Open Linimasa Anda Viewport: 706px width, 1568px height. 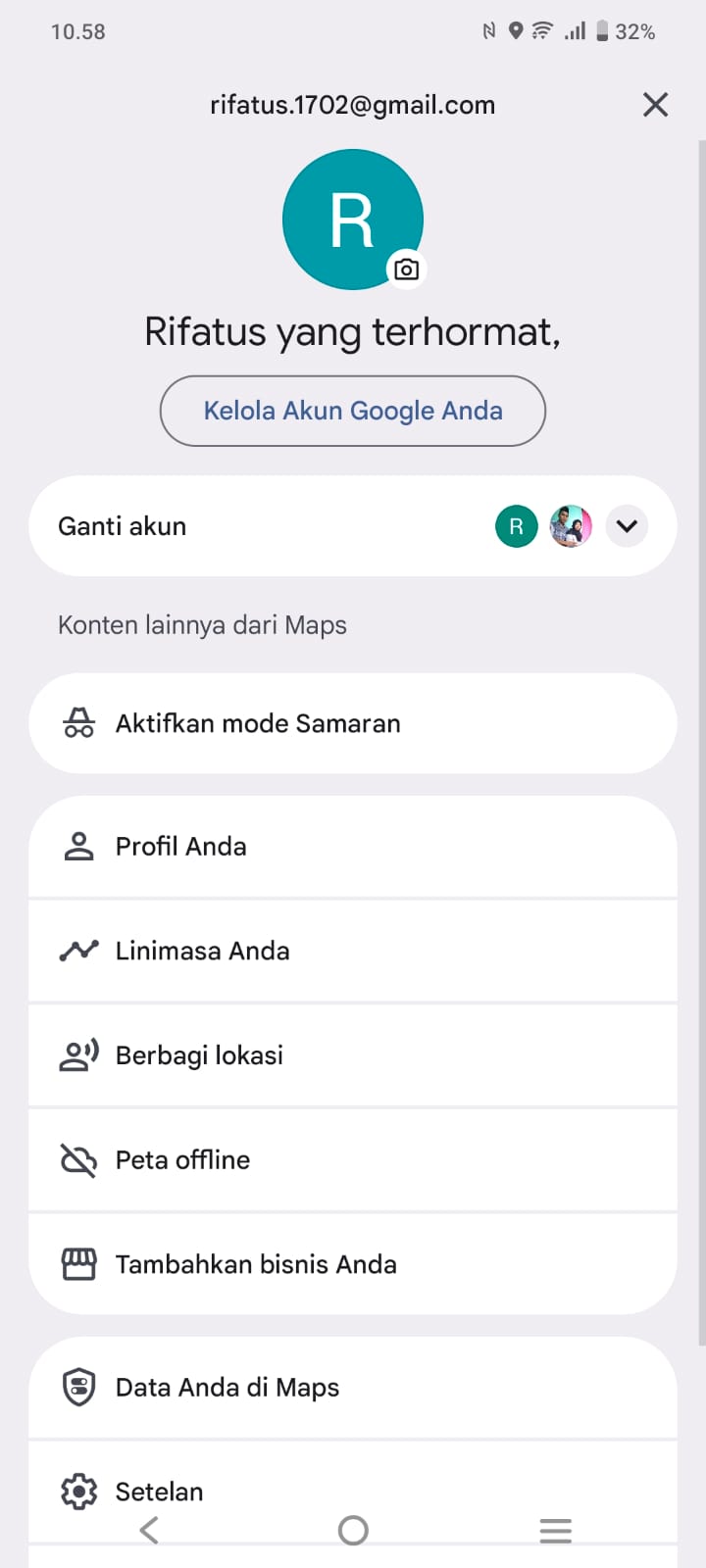click(x=353, y=951)
